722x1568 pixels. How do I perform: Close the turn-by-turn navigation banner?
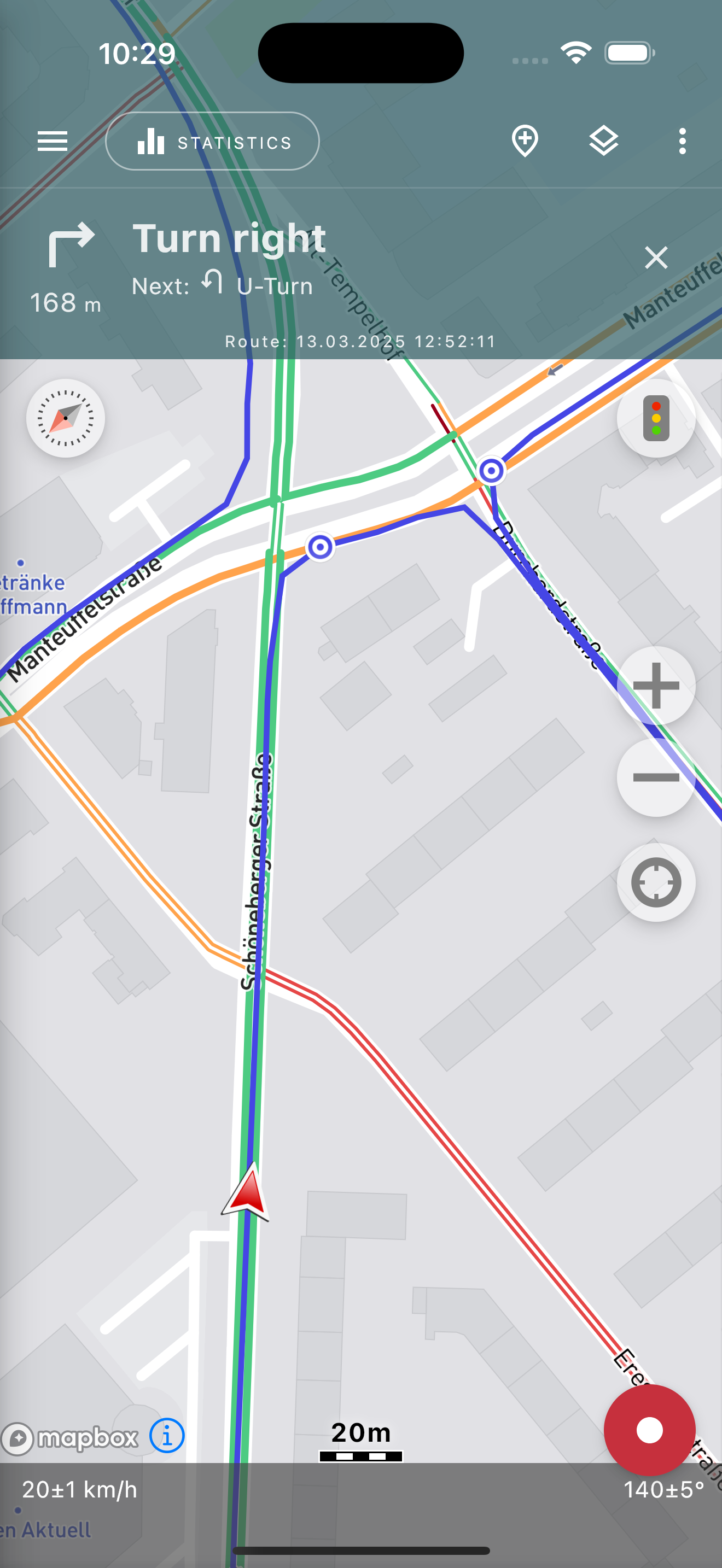click(656, 258)
